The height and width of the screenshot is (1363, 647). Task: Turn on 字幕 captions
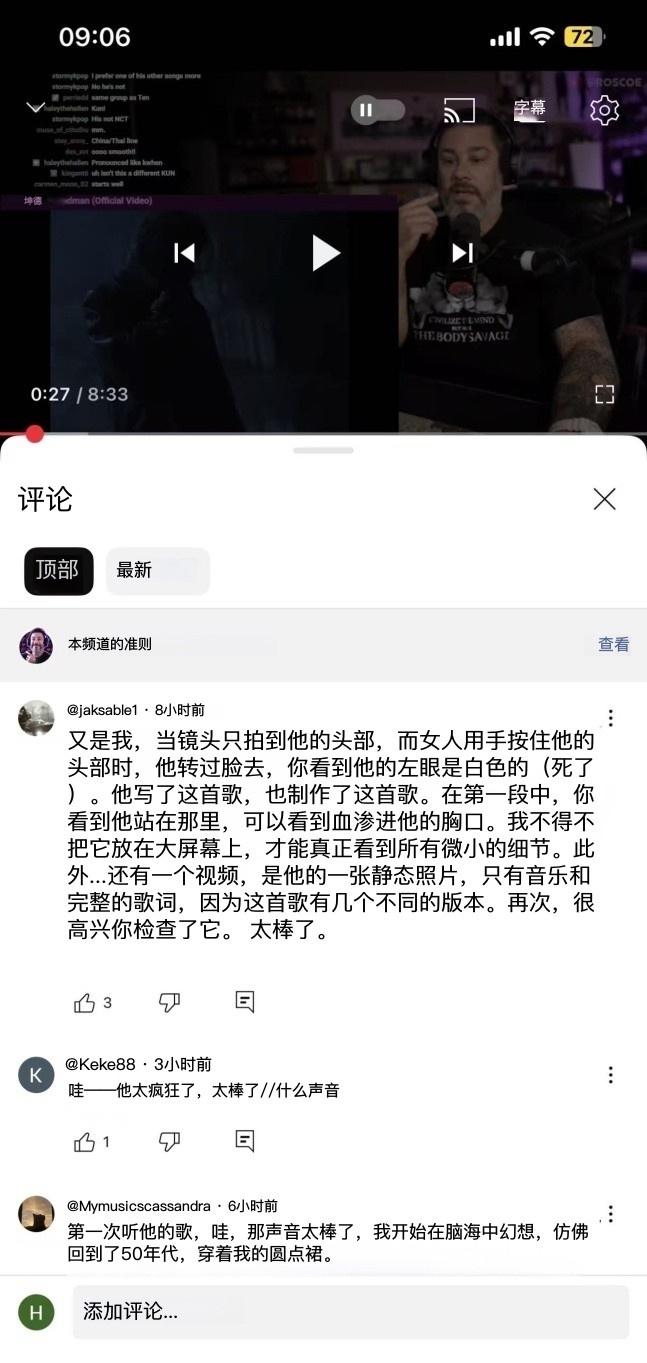click(530, 109)
